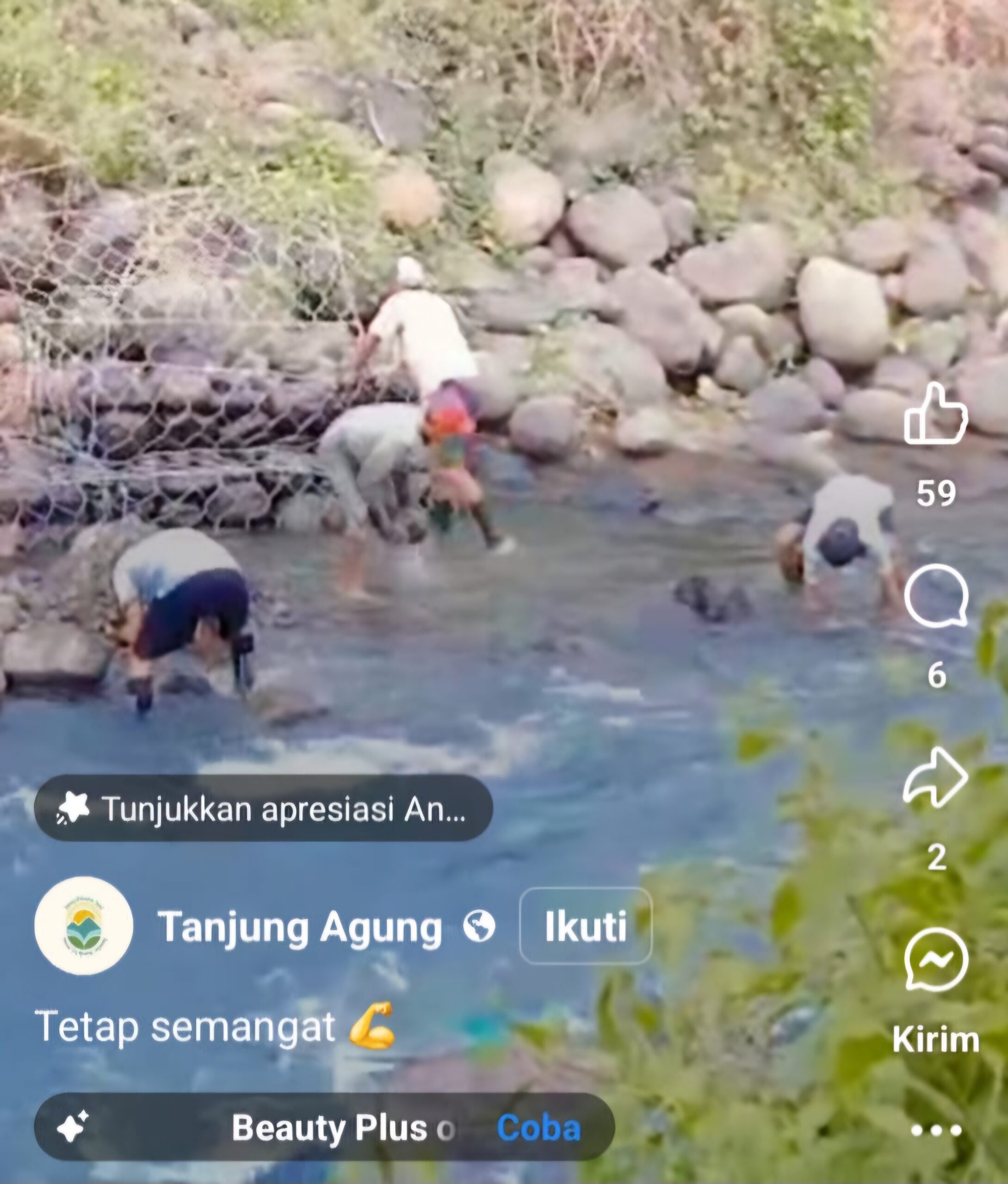The width and height of the screenshot is (1008, 1184).
Task: Tap the Tunjukkan apresiasi stars chip
Action: tap(263, 809)
